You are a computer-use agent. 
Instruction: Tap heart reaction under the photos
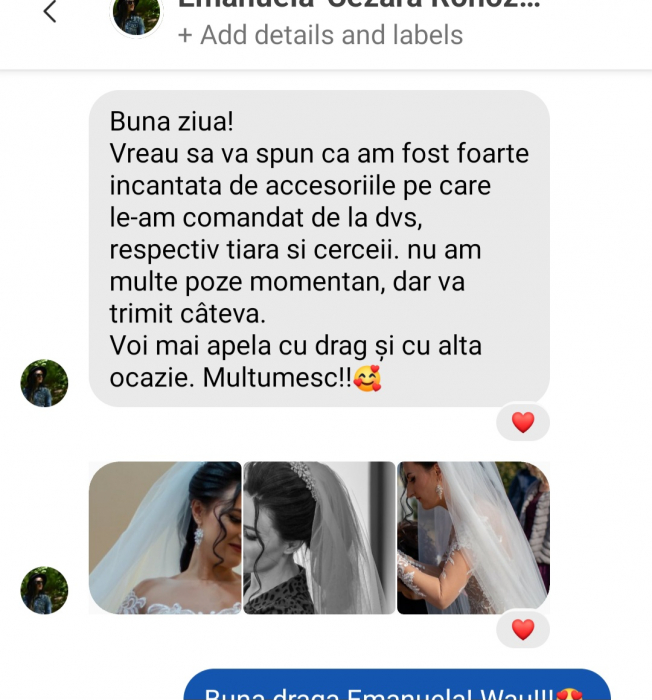point(523,629)
